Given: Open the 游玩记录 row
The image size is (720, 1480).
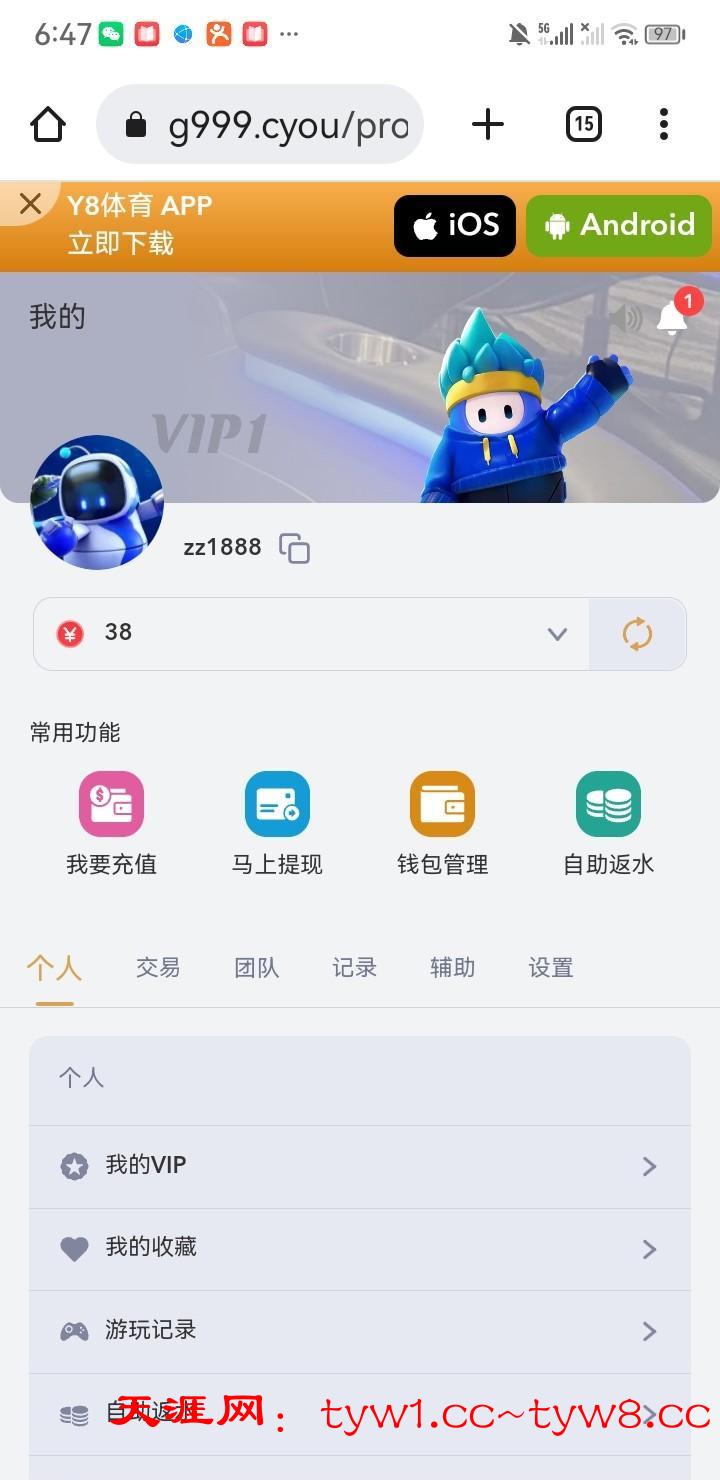Looking at the screenshot, I should pos(360,1331).
